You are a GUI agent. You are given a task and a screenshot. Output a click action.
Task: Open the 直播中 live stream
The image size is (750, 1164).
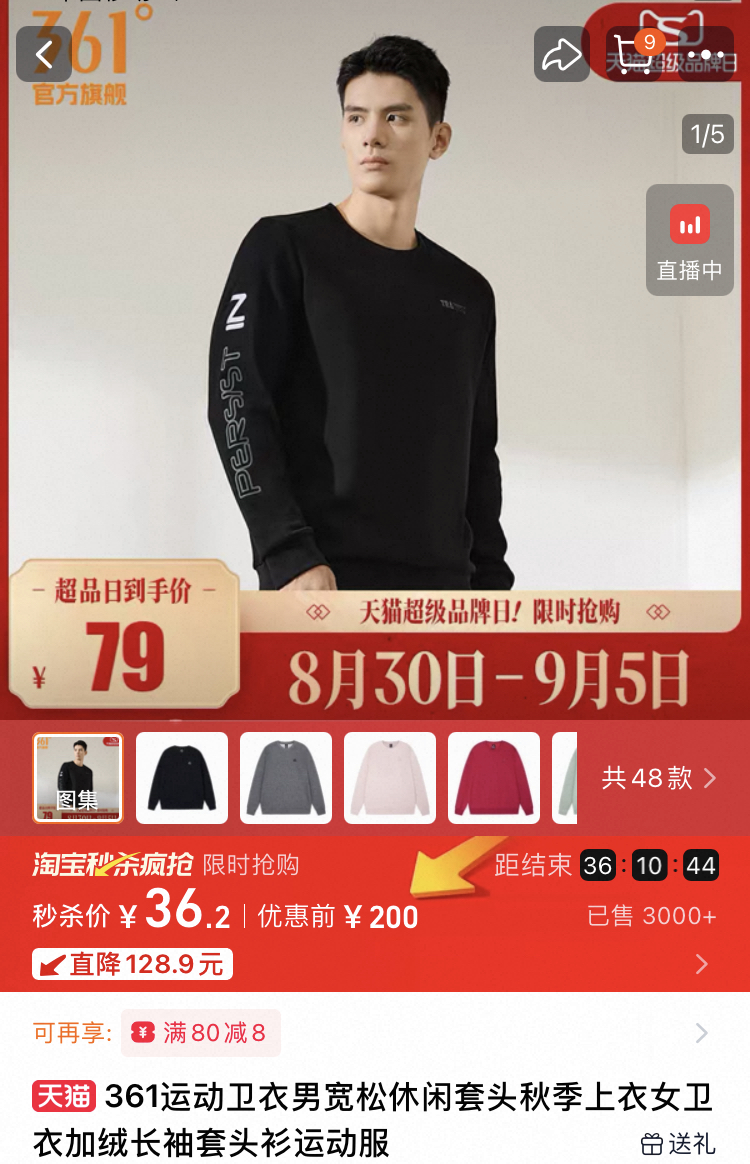tap(689, 241)
